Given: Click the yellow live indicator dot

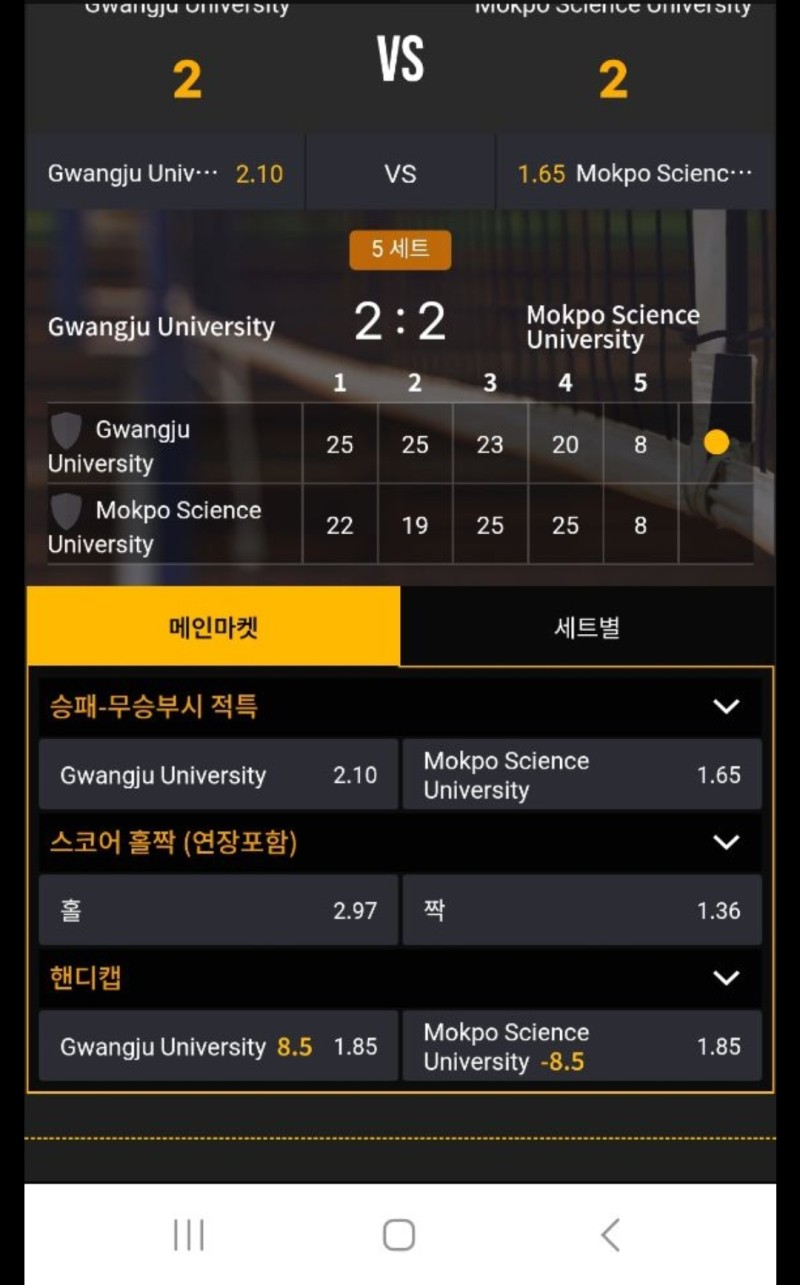Looking at the screenshot, I should coord(716,441).
